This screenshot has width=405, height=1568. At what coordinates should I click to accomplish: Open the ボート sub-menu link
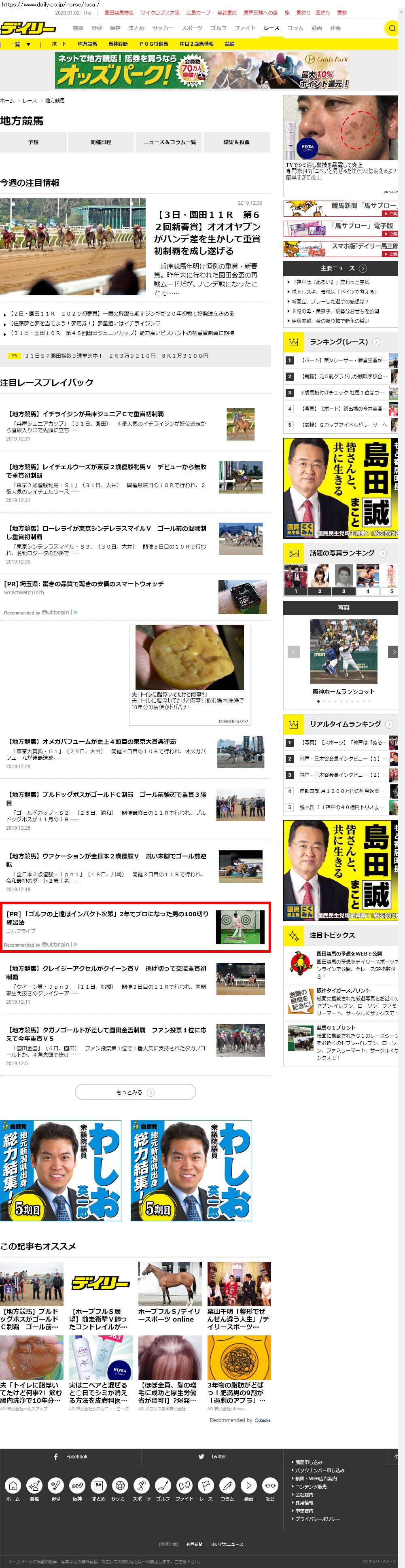59,44
